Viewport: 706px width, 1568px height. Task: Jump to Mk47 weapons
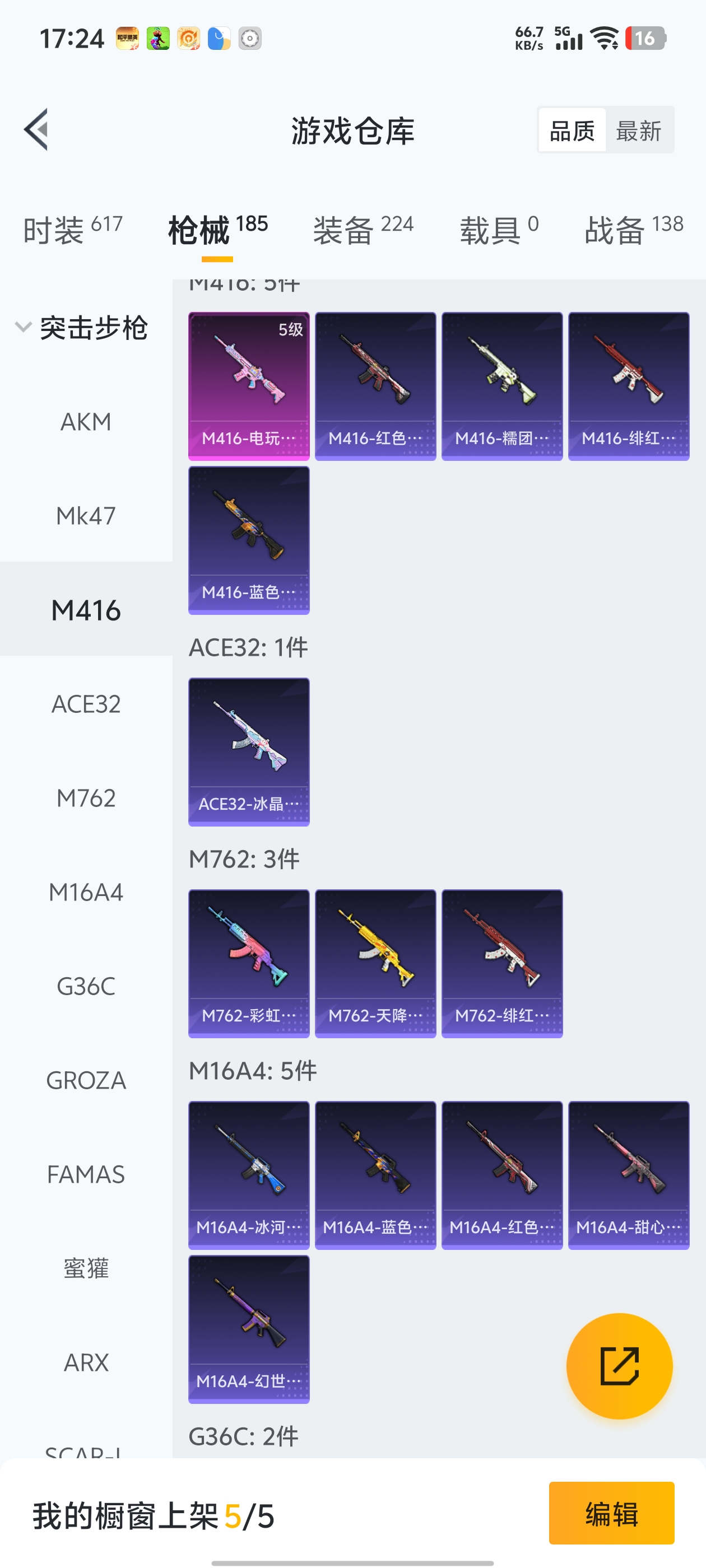86,516
